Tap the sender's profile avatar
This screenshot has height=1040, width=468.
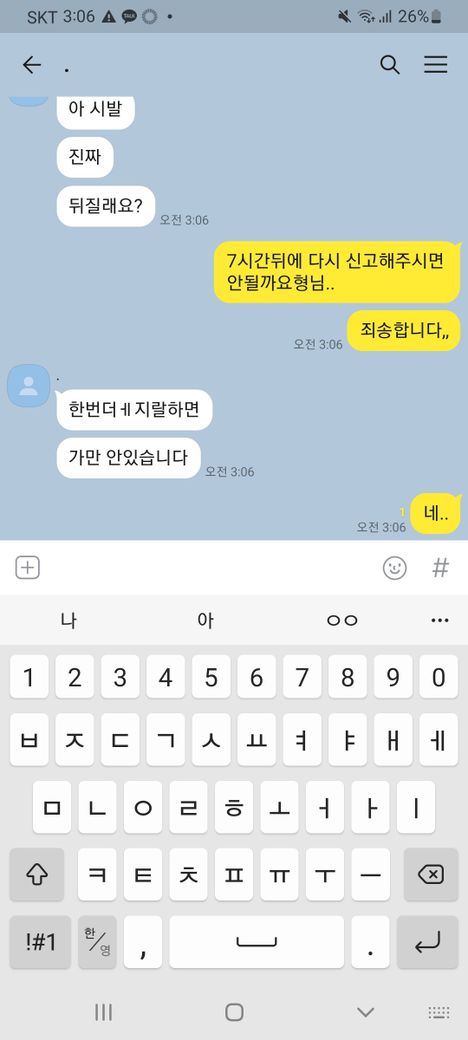(29, 385)
